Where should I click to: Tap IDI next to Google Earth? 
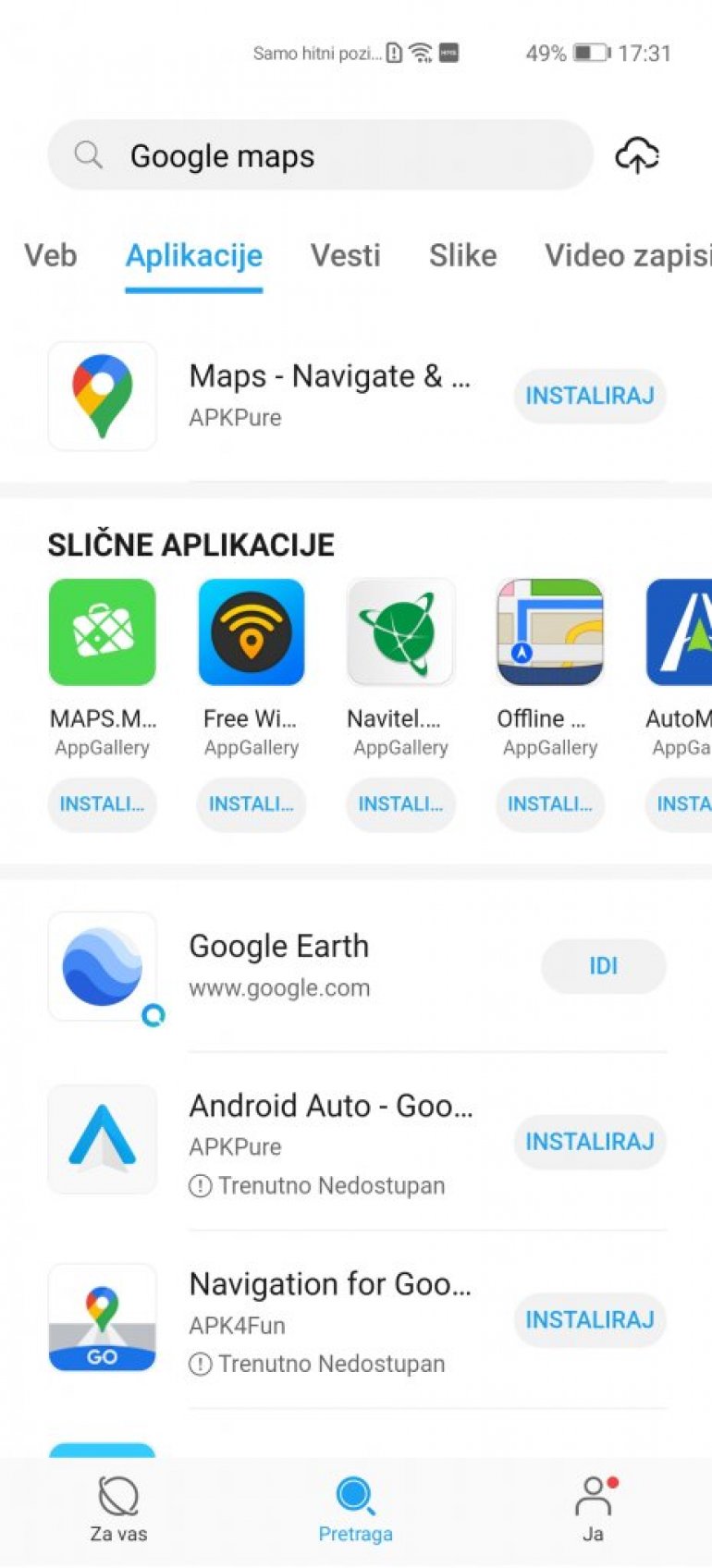603,966
